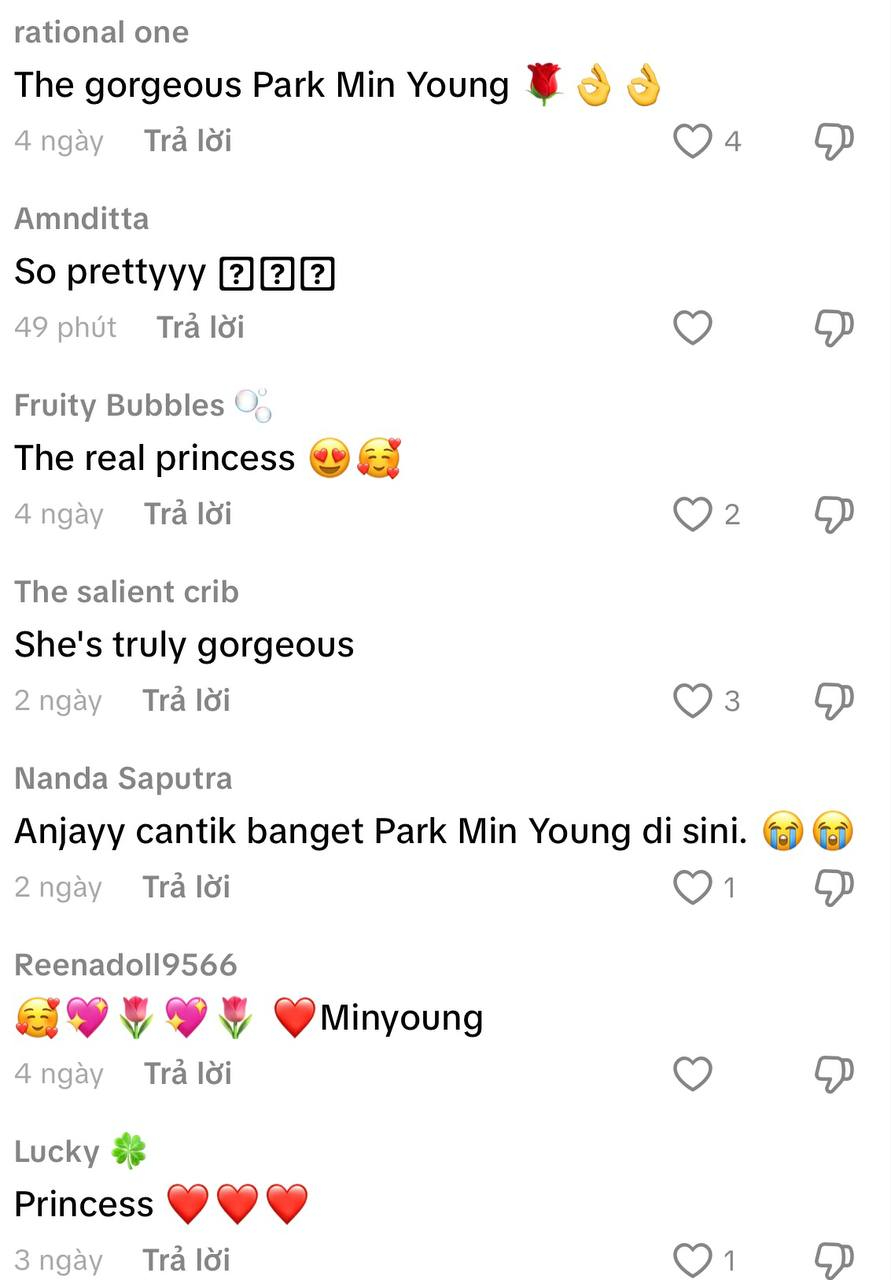Click Reenadoll9566's username

point(124,965)
